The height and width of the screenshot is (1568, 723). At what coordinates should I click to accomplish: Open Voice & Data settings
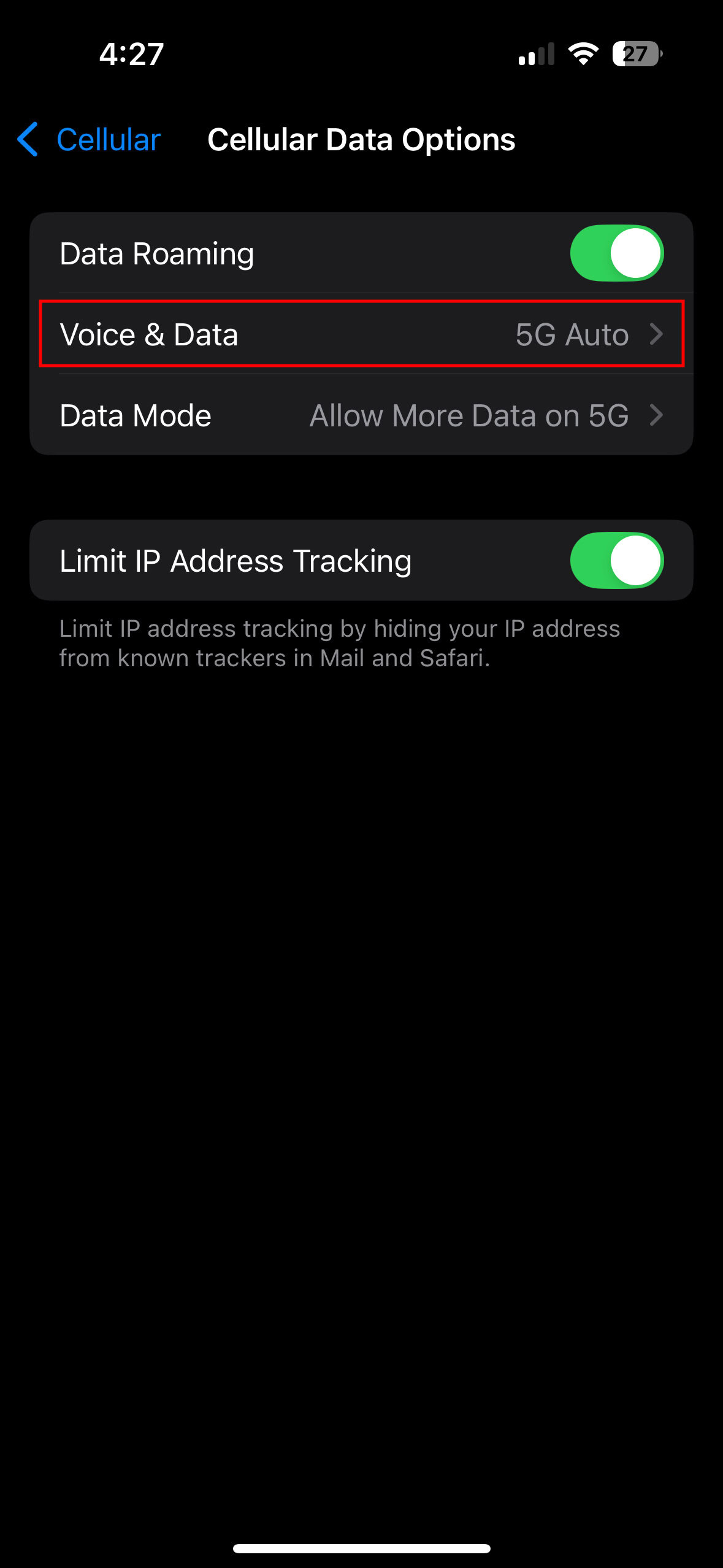coord(361,334)
